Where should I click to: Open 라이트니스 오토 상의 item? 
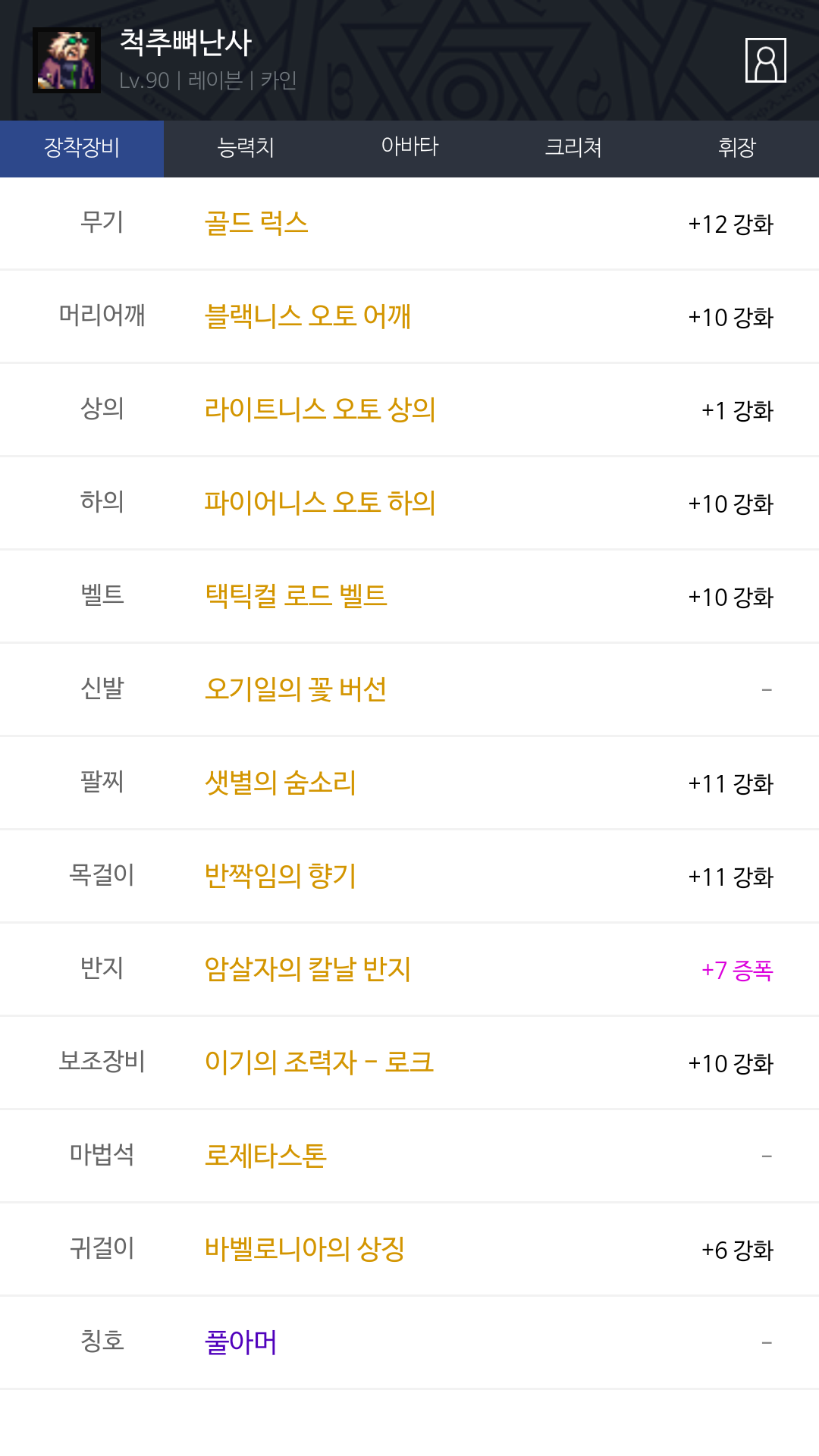pyautogui.click(x=319, y=409)
